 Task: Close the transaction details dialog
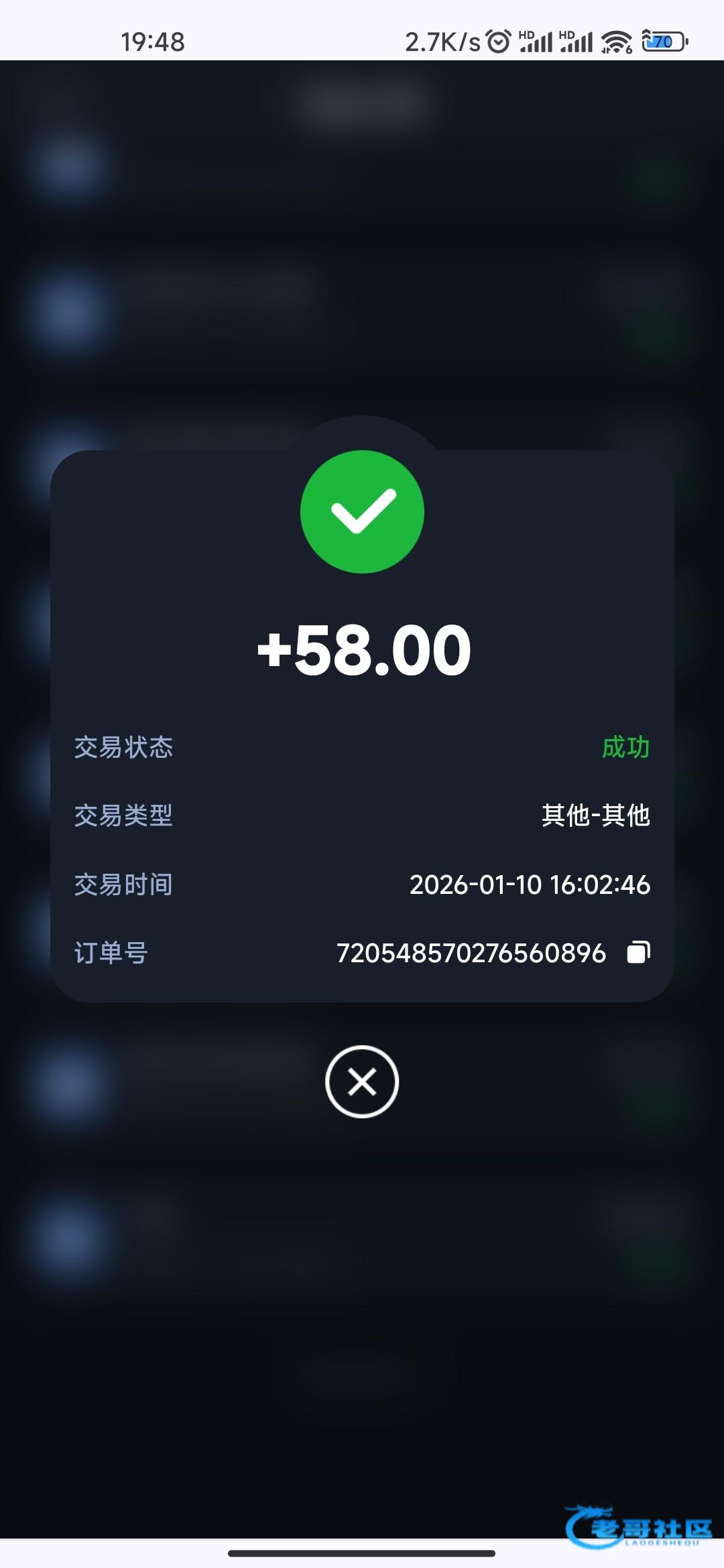(362, 1082)
